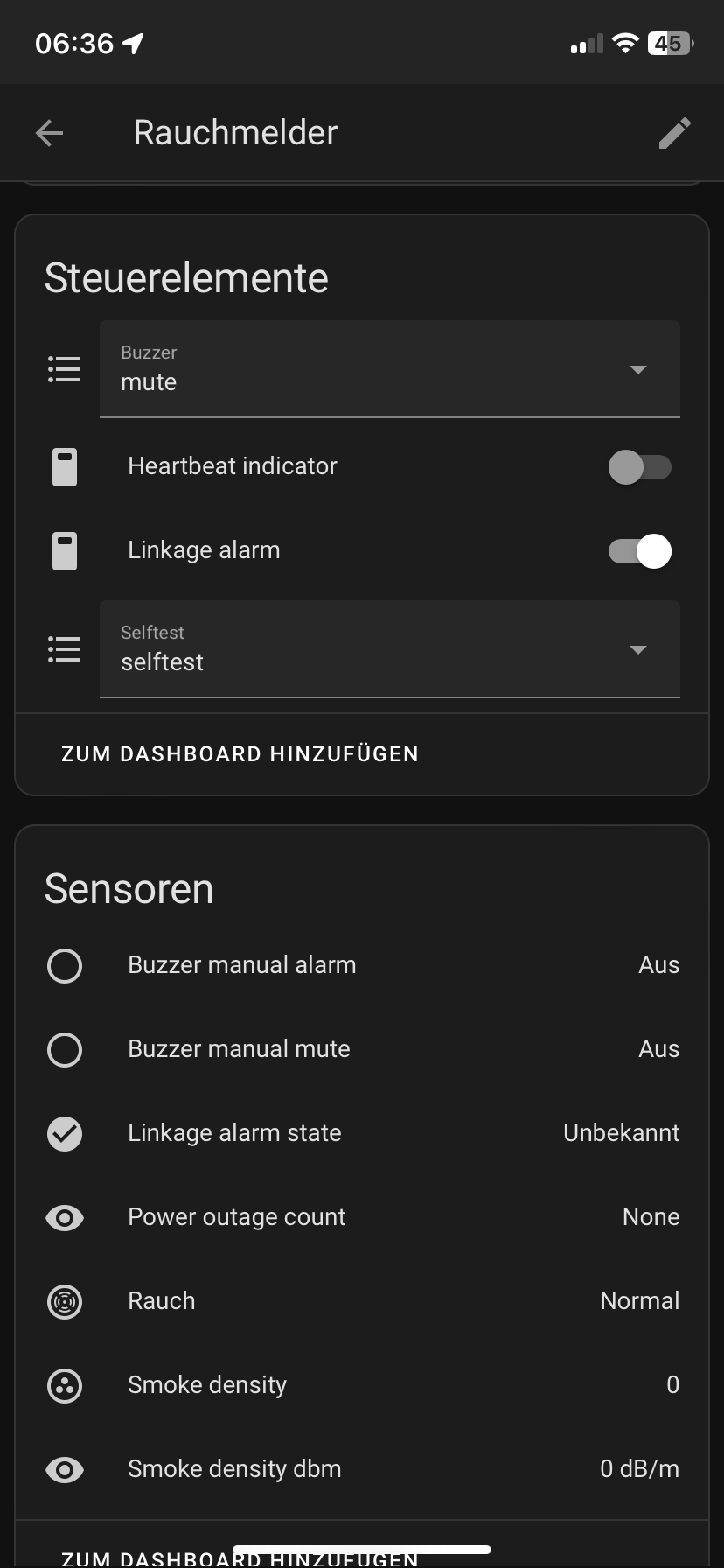Enable the Heartbeat indicator switch
Viewport: 724px width, 1568px height.
click(x=640, y=466)
